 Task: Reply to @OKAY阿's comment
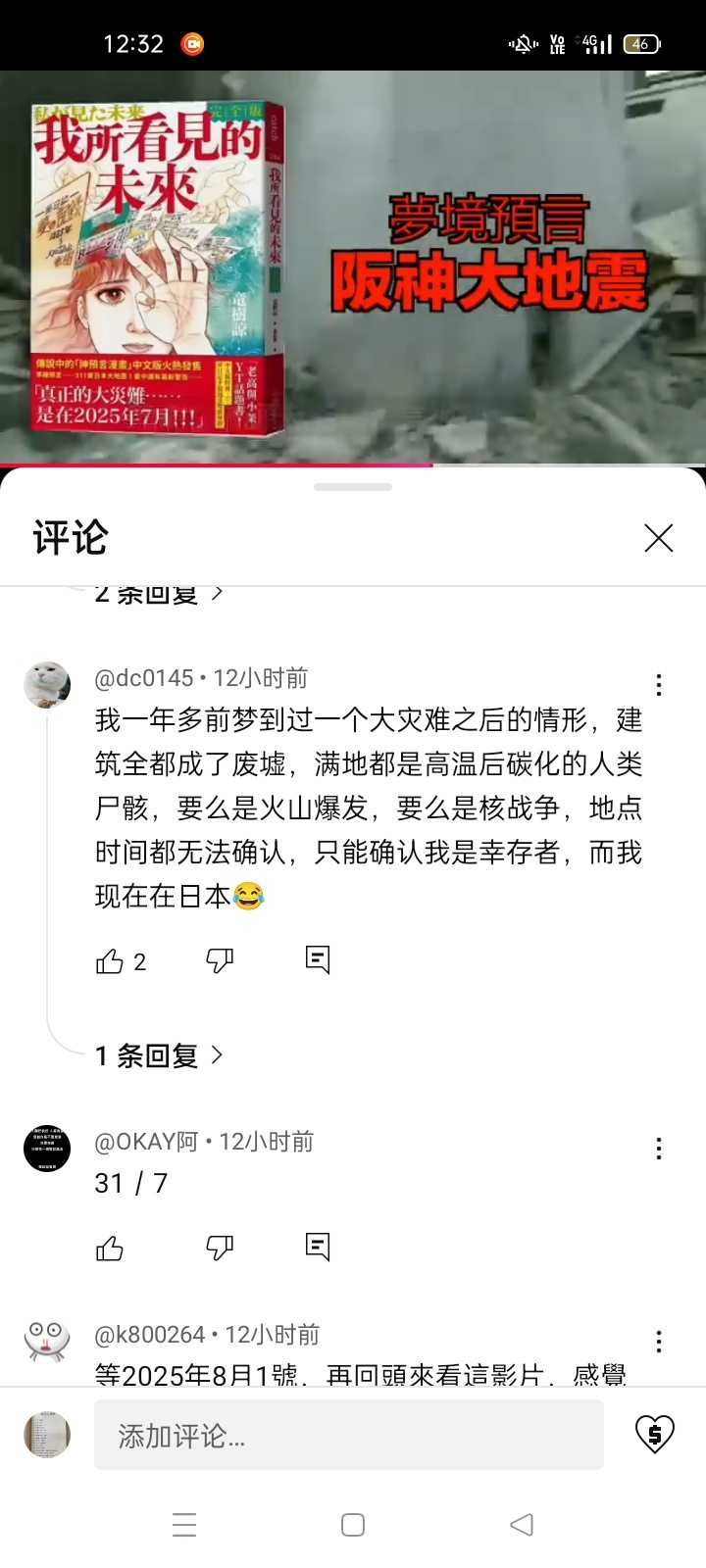pyautogui.click(x=318, y=1247)
